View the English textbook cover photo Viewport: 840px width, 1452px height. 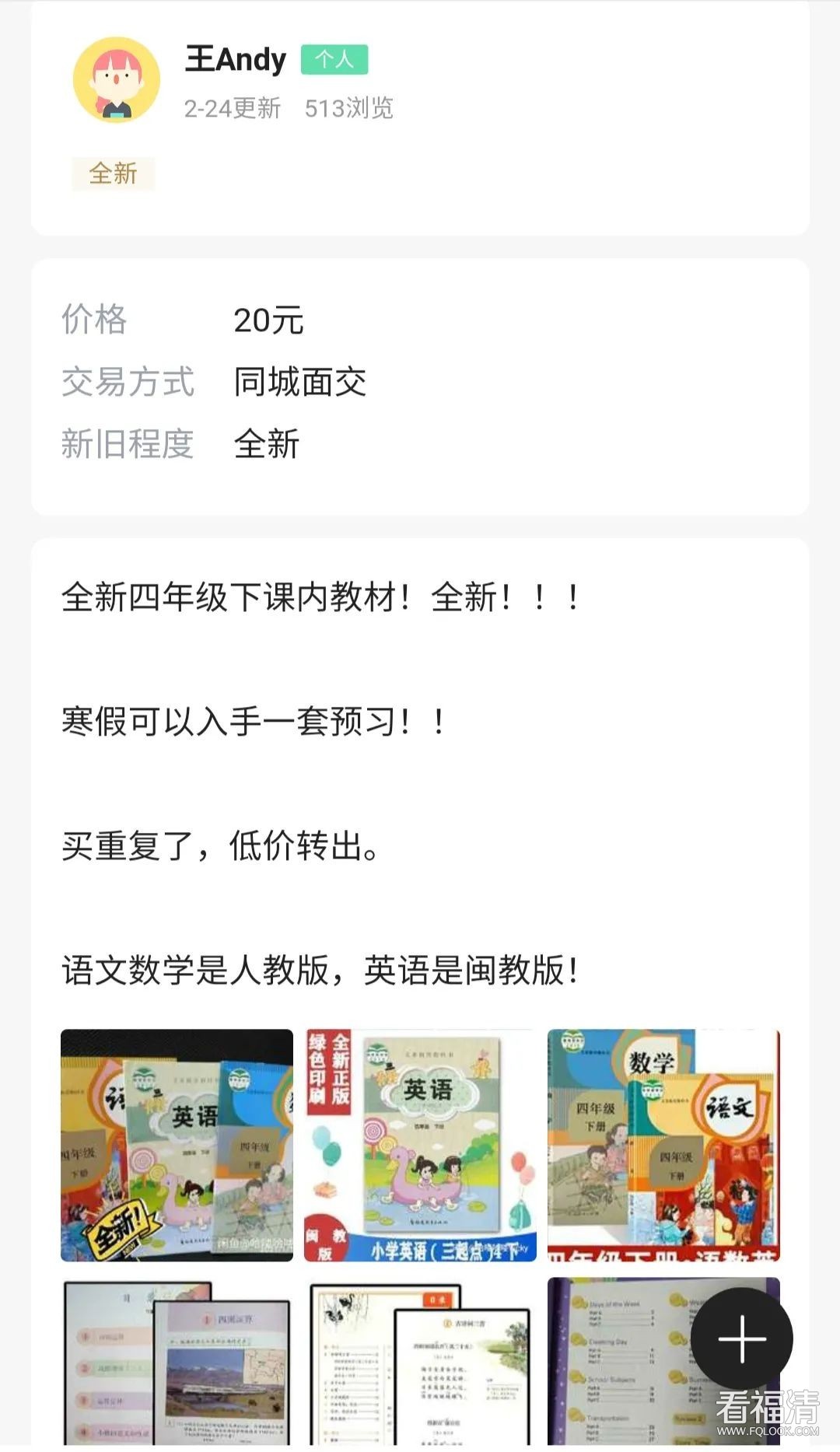[420, 1145]
